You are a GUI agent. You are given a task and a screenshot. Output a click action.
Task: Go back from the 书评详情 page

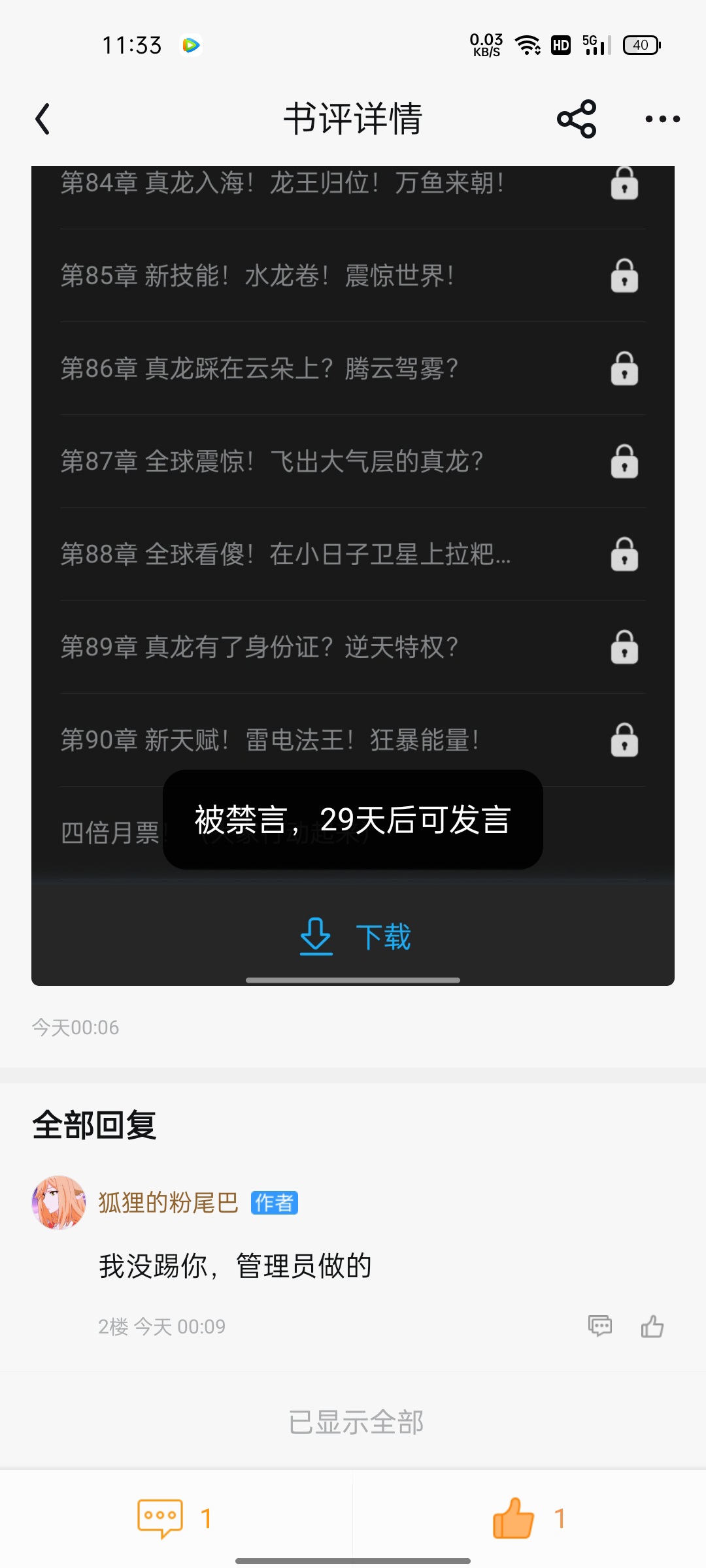(43, 119)
